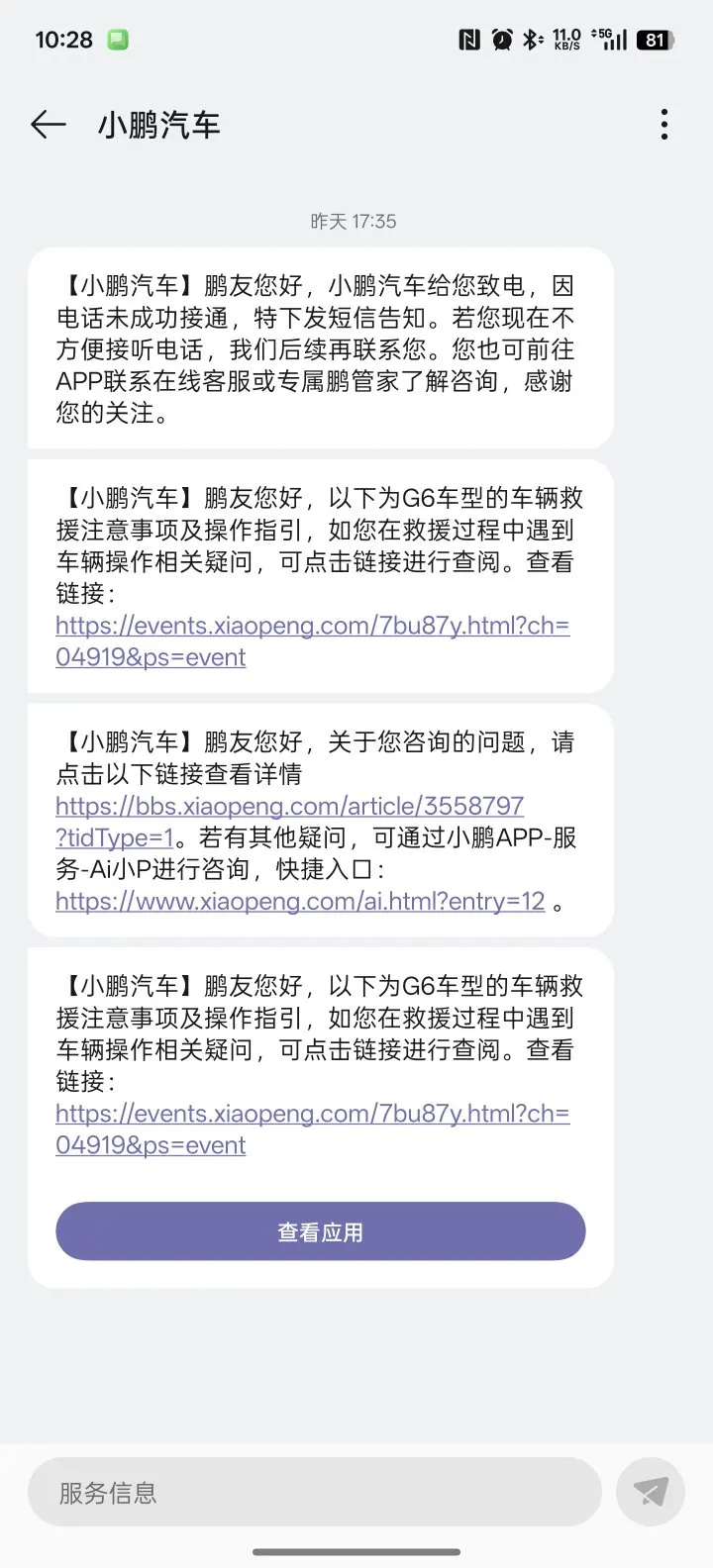This screenshot has height=1568, width=713.
Task: Tap the paper-plane send icon
Action: coord(651,1492)
